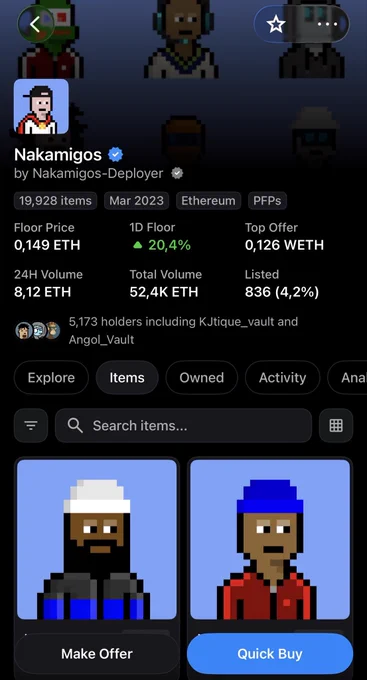Star the Nakamigos collection as favorite

pos(276,24)
